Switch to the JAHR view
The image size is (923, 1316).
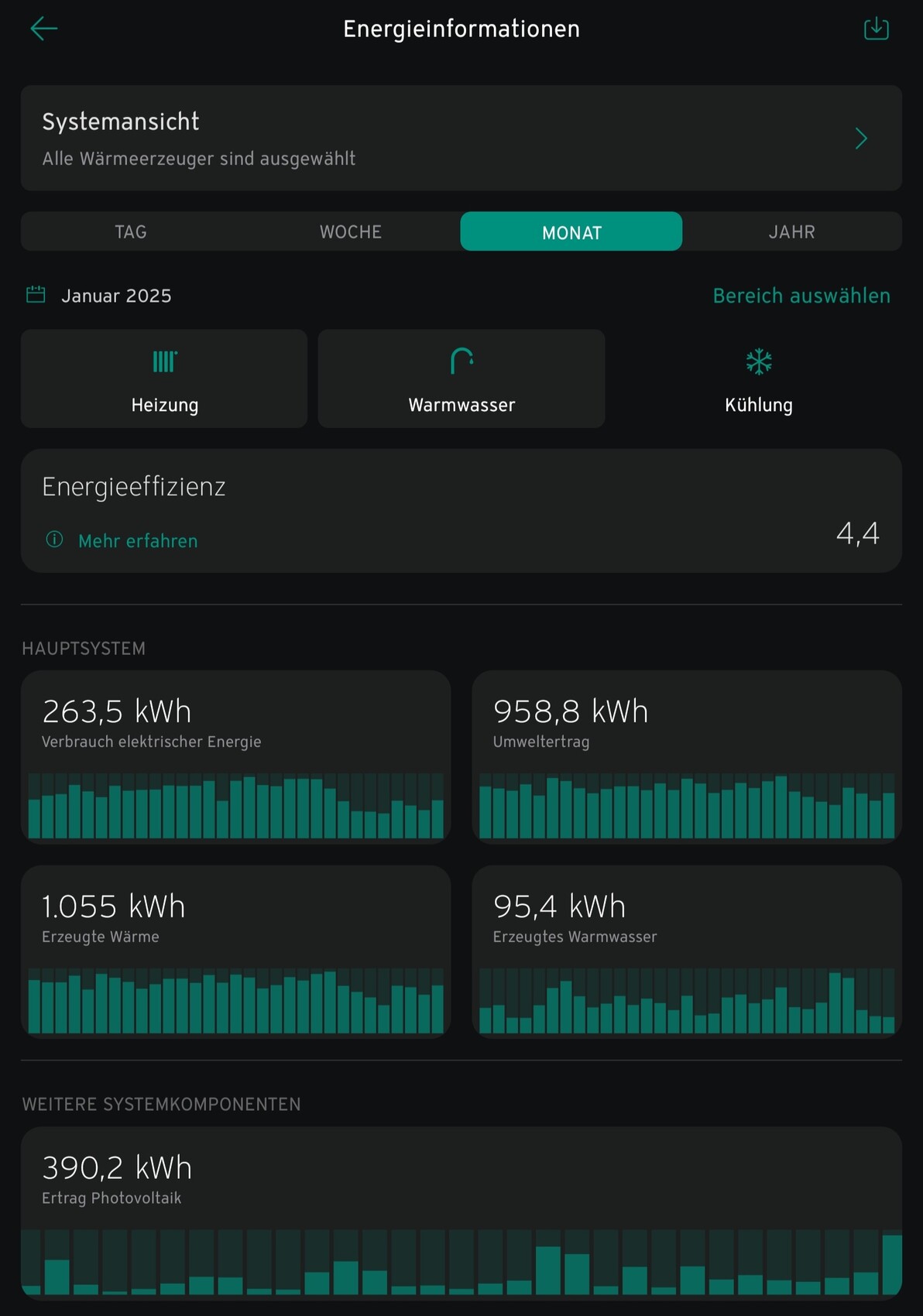791,232
